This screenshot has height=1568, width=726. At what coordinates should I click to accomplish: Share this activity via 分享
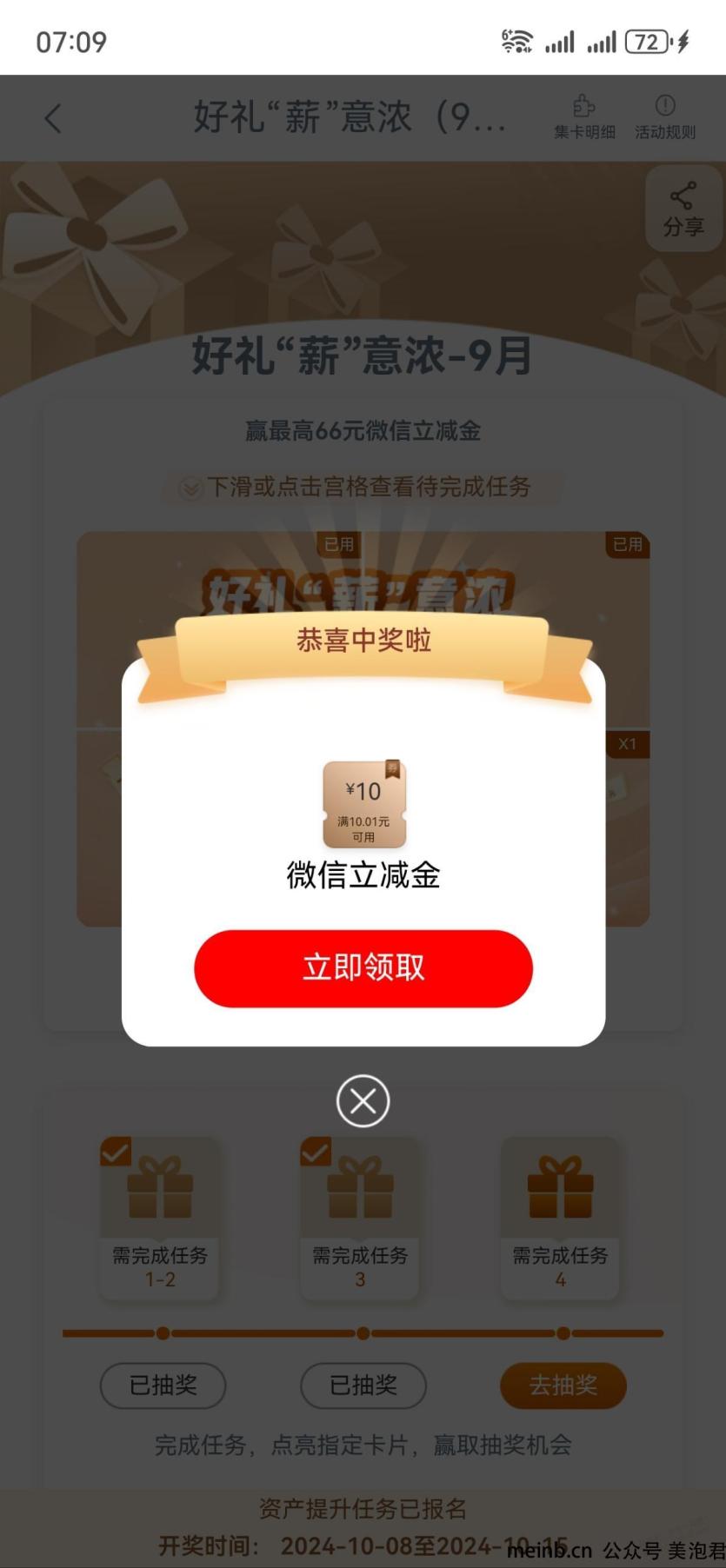(683, 209)
